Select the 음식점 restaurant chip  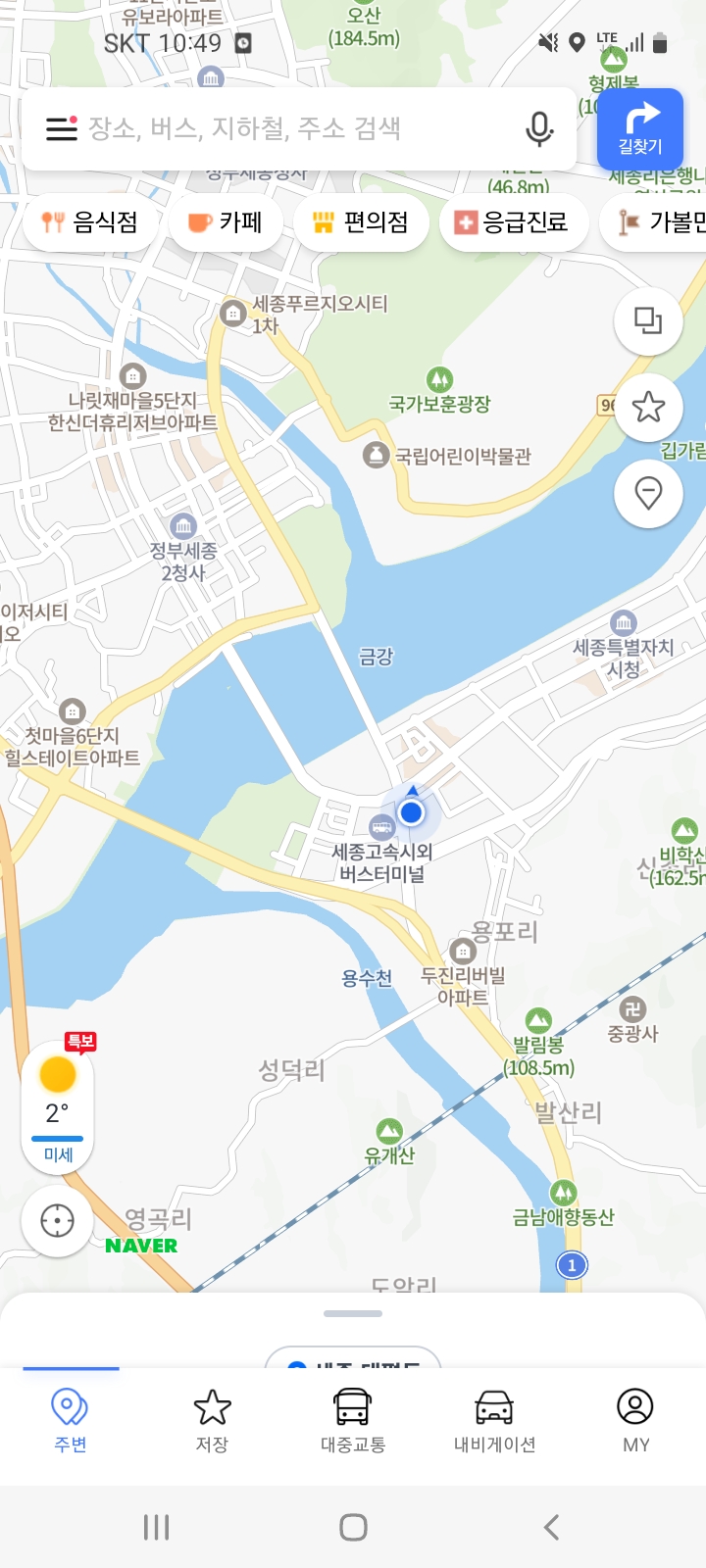[90, 222]
